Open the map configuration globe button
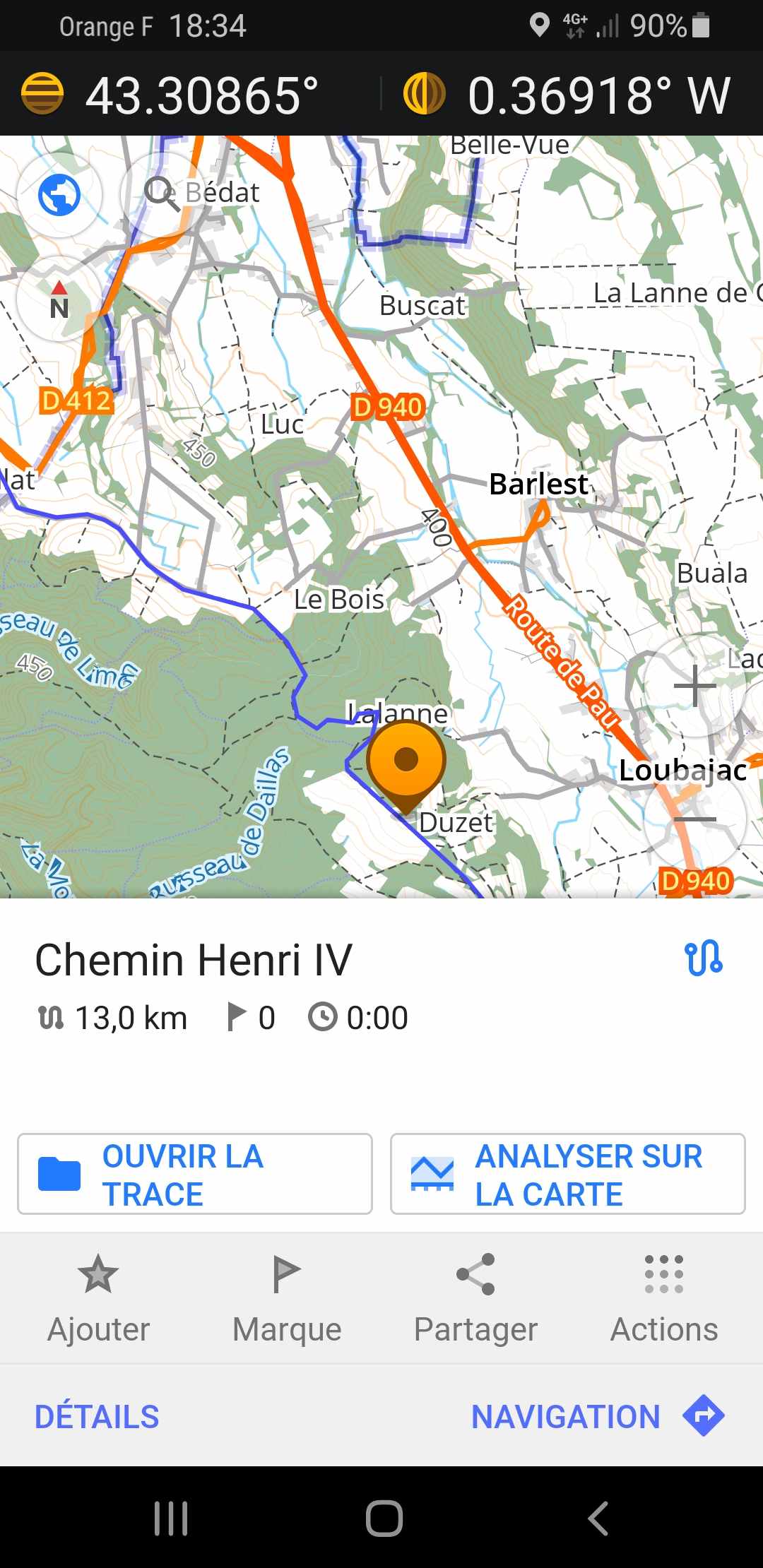The image size is (763, 1568). point(59,195)
